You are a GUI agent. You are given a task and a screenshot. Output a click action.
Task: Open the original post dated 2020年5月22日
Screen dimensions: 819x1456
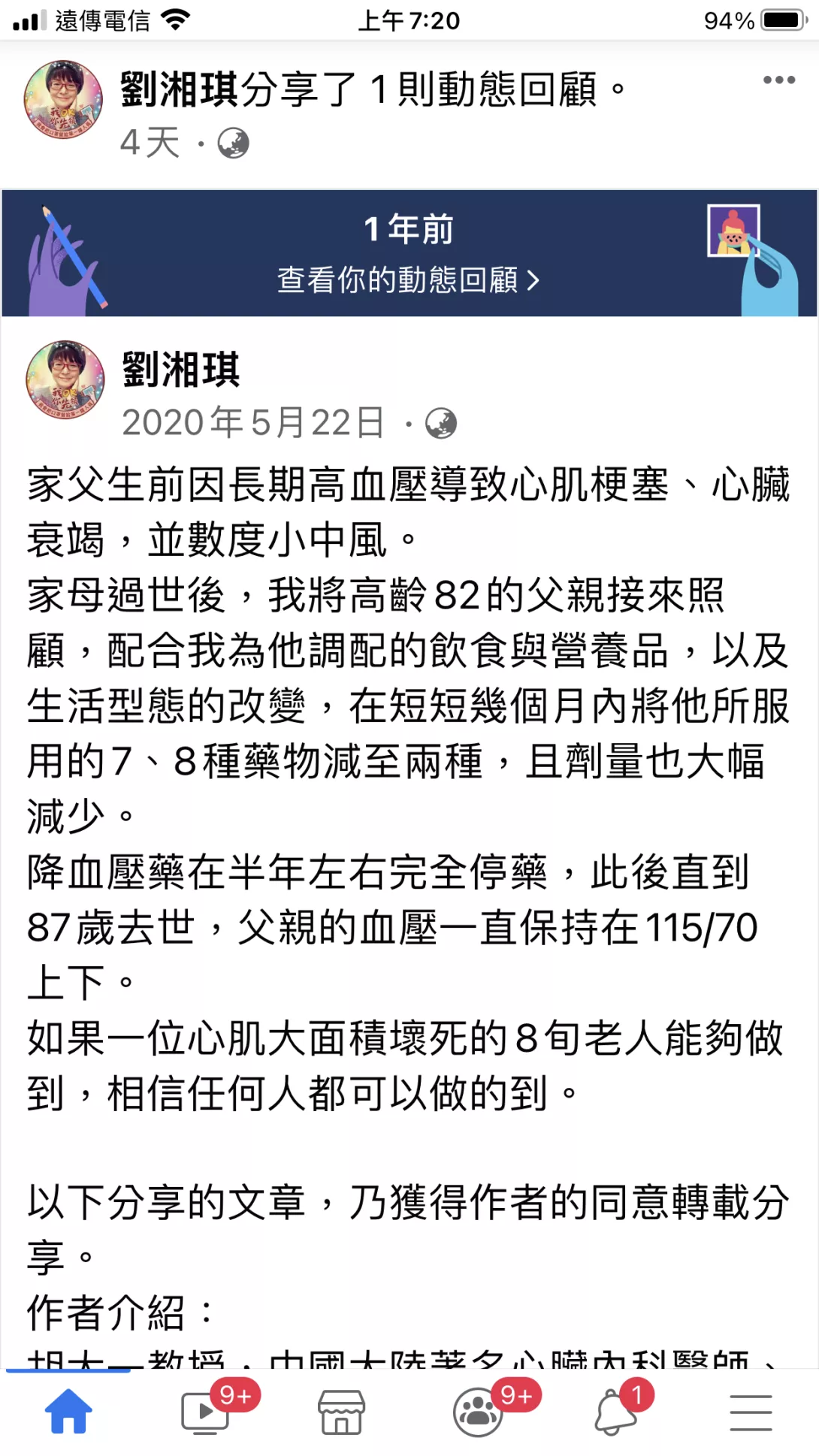pyautogui.click(x=253, y=423)
